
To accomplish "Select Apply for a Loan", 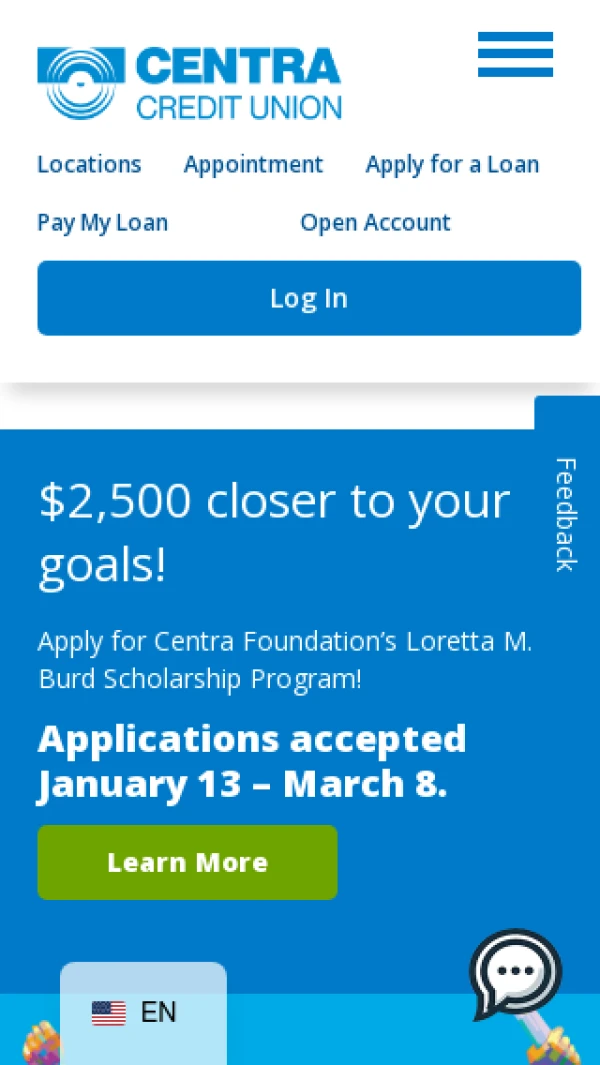I will click(452, 164).
